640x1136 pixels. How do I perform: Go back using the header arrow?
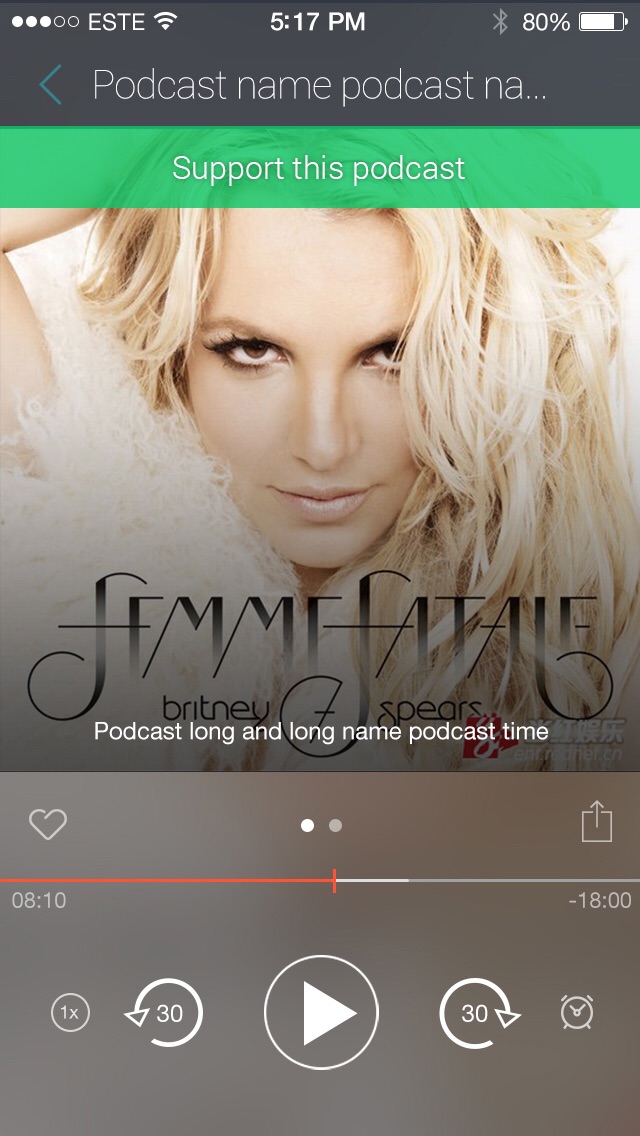(x=50, y=85)
